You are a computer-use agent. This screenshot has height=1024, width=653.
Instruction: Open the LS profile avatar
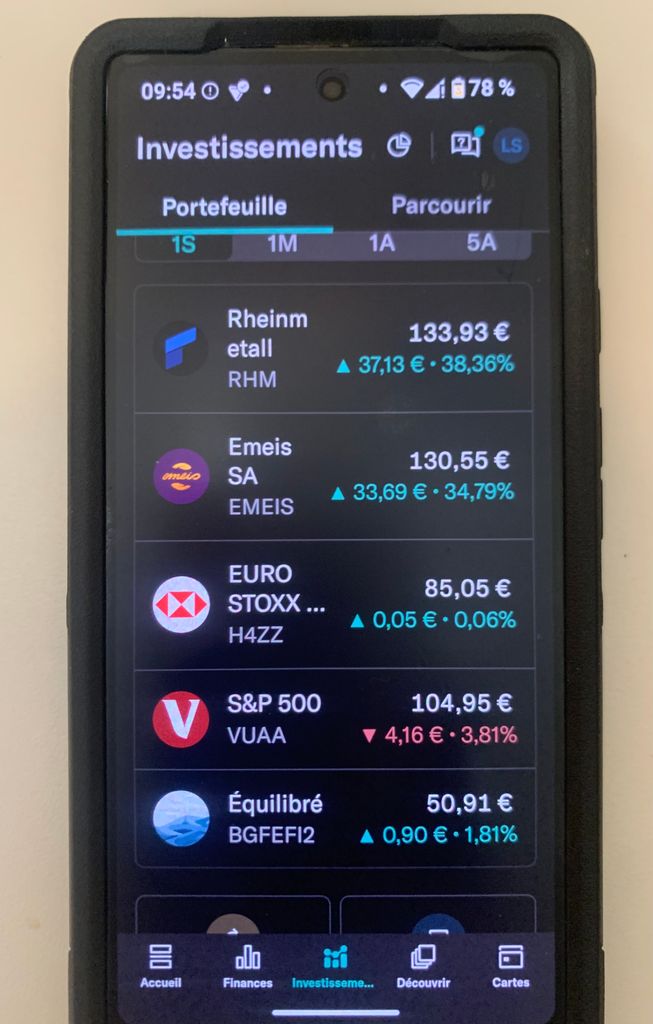pos(511,146)
